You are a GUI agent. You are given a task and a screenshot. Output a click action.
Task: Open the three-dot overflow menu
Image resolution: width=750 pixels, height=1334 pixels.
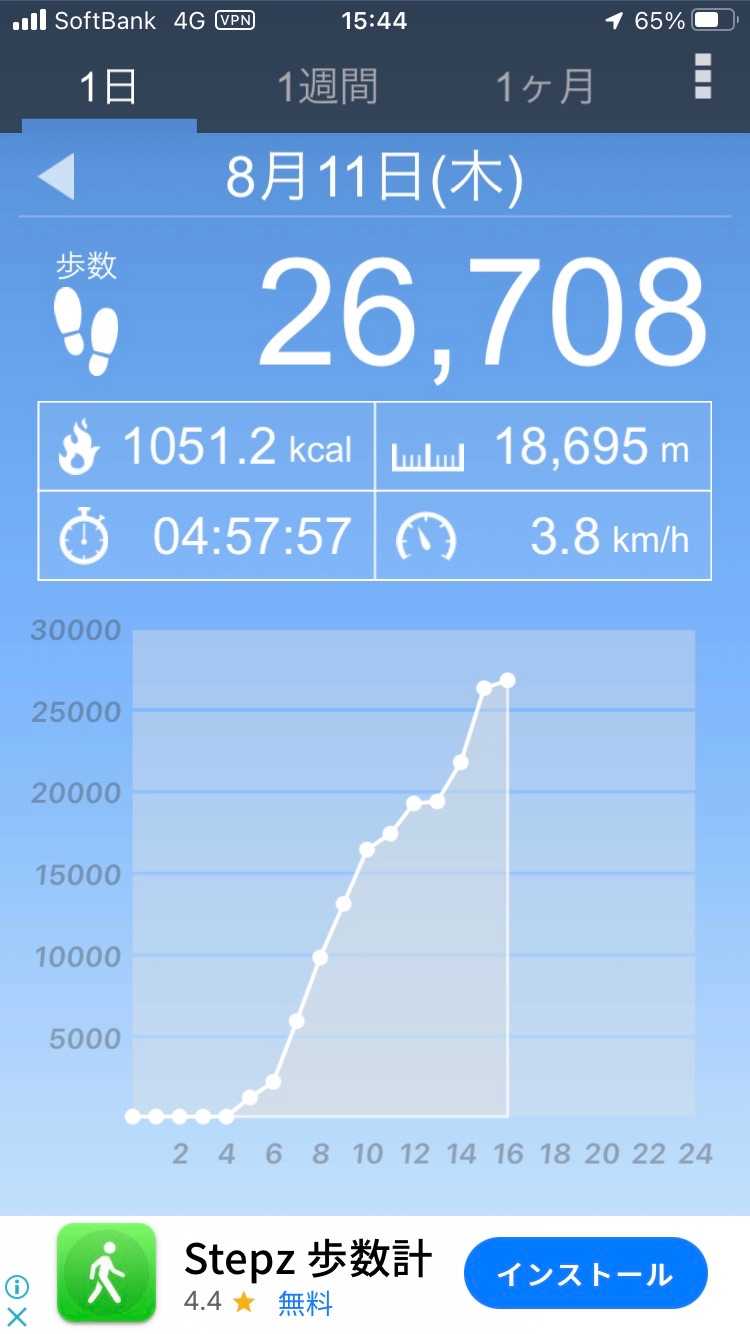[703, 76]
